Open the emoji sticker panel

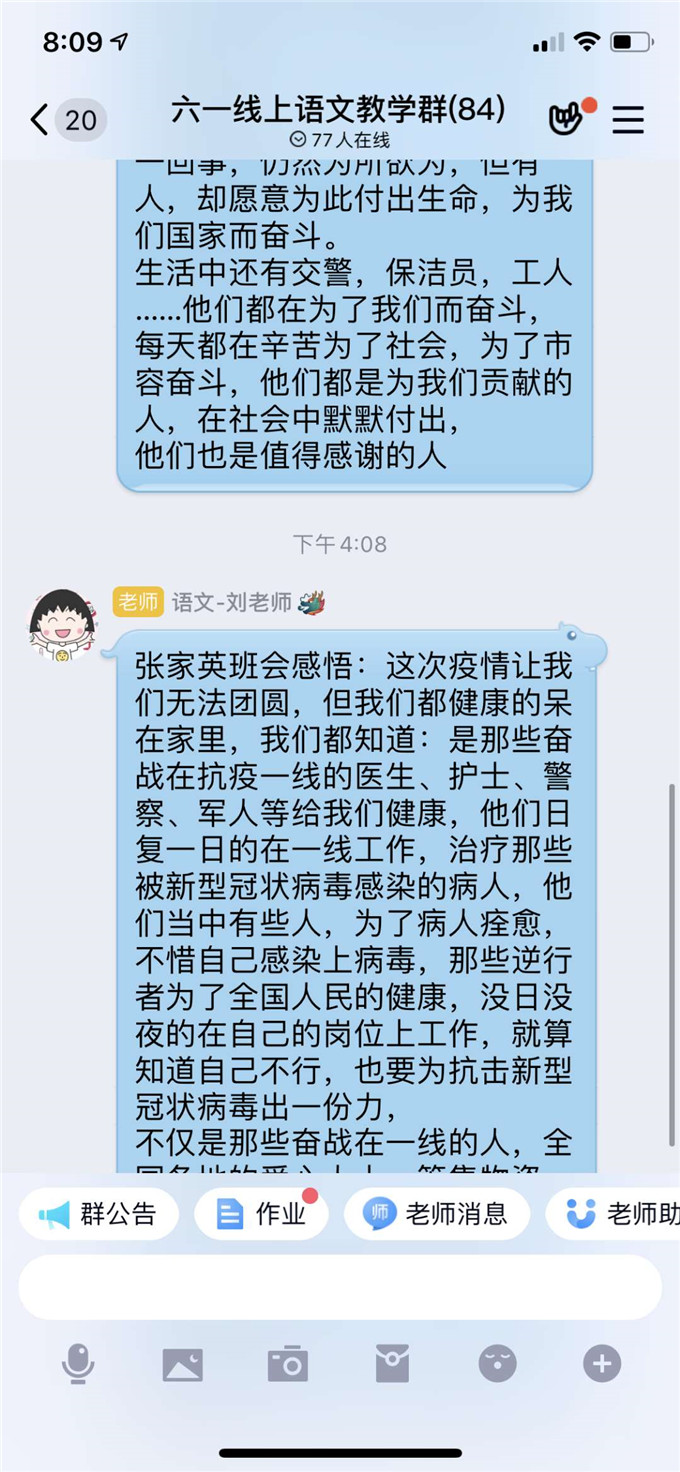(497, 1363)
